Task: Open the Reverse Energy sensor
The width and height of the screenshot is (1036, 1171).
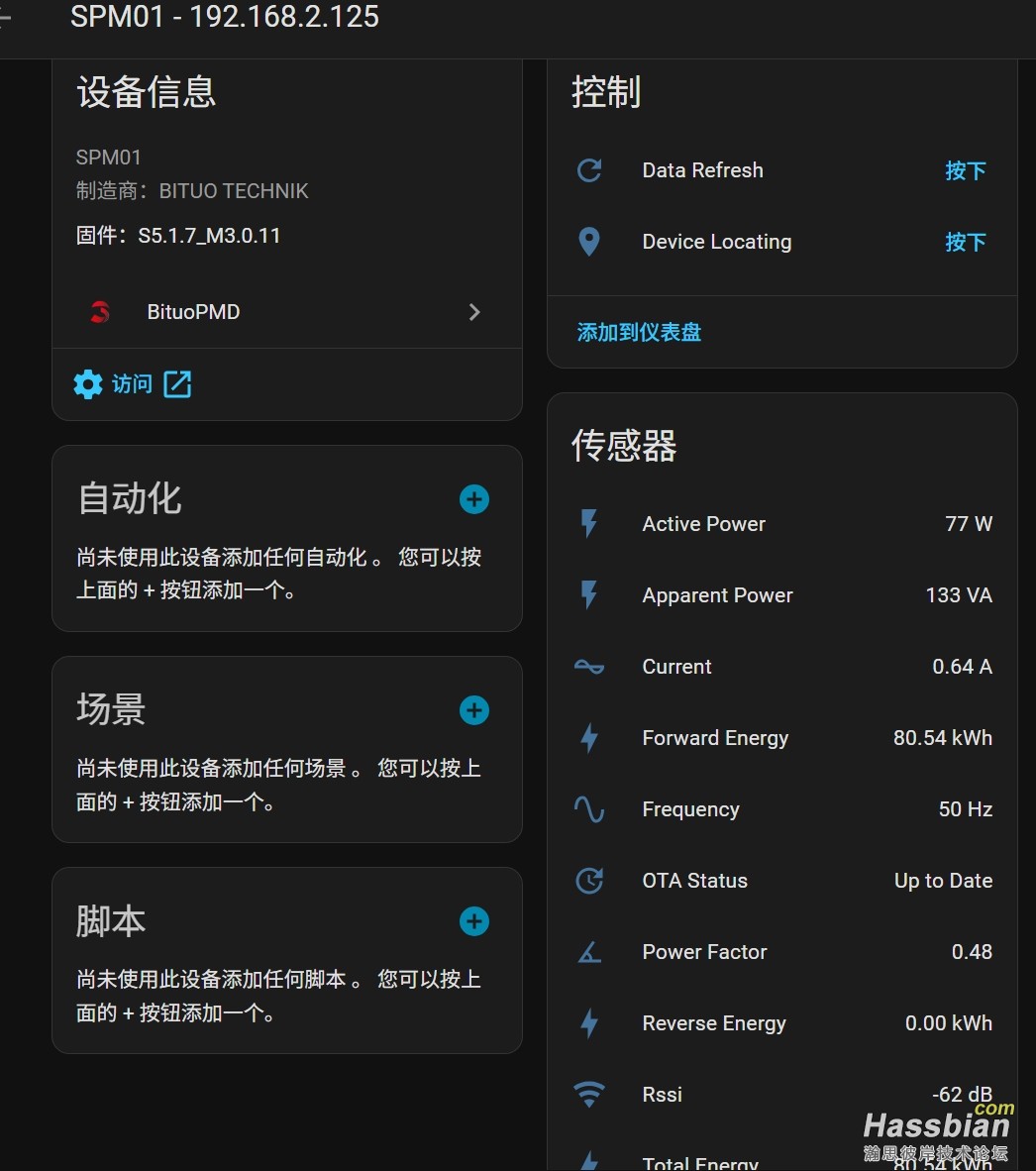Action: click(x=782, y=1023)
